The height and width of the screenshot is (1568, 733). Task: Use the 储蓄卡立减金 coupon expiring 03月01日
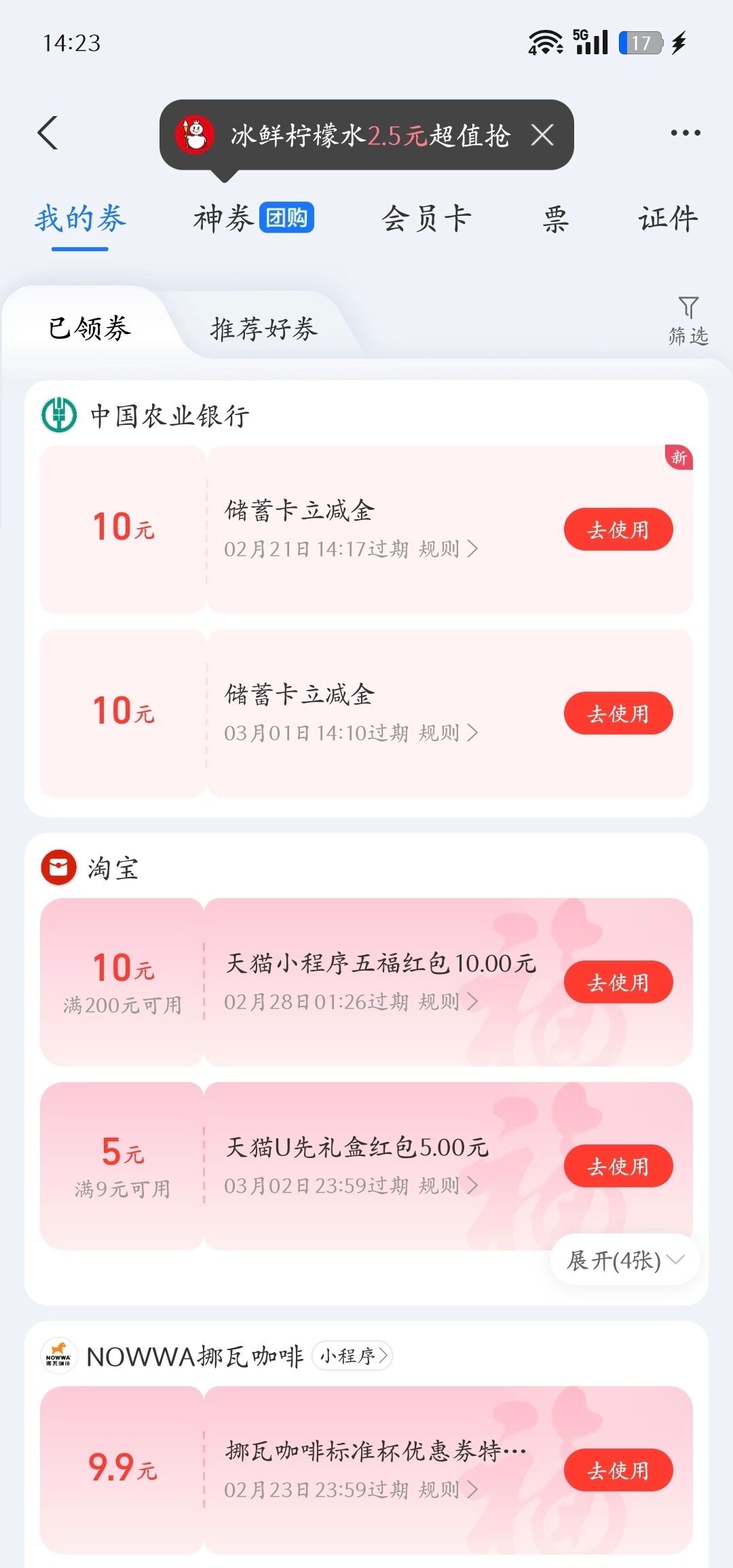coord(618,713)
